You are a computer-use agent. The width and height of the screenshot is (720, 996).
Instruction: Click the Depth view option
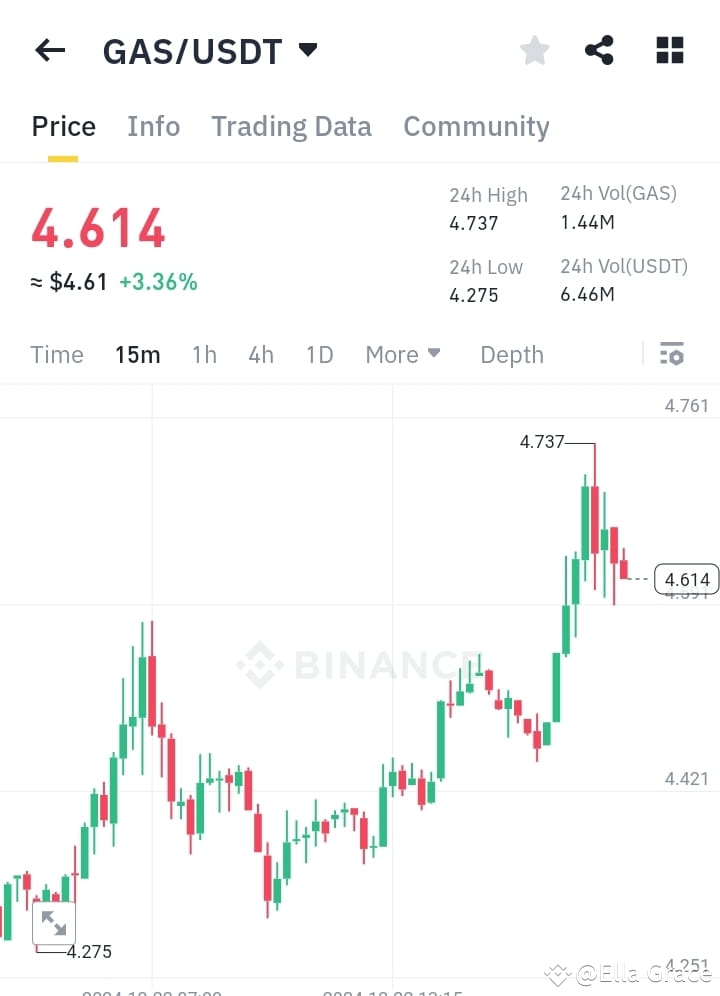[x=511, y=354]
